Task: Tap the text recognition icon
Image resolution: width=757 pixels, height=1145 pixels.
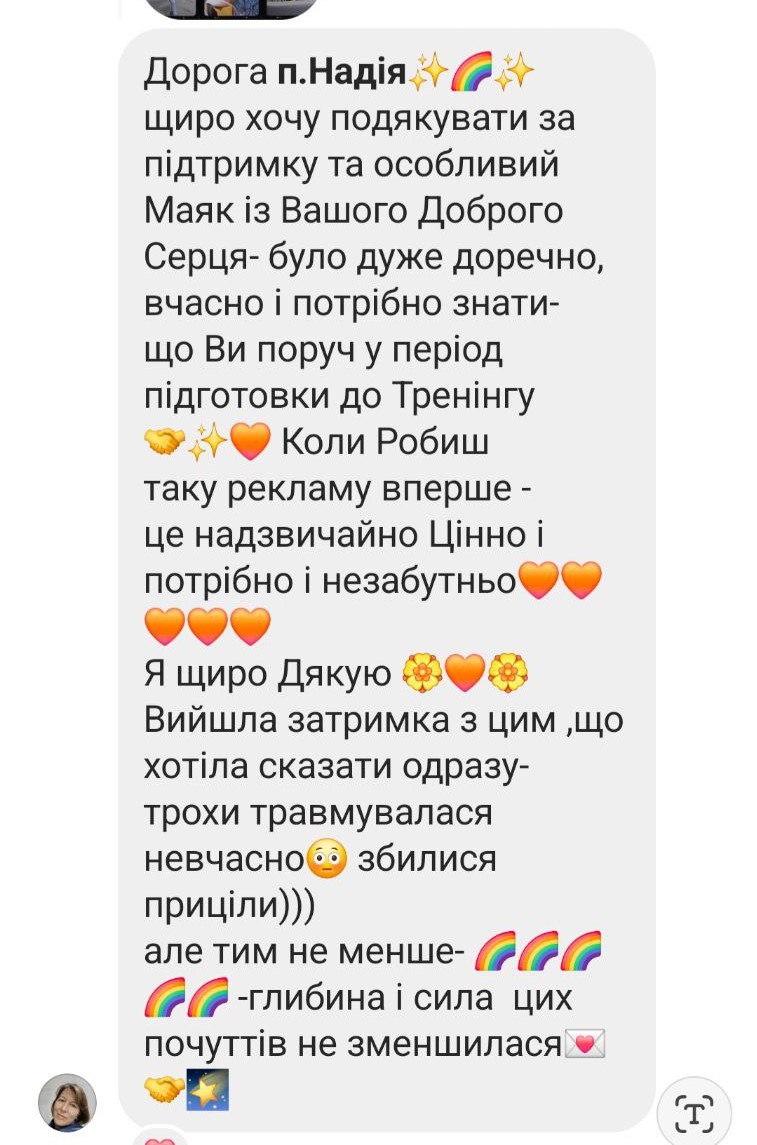Action: 696,1112
